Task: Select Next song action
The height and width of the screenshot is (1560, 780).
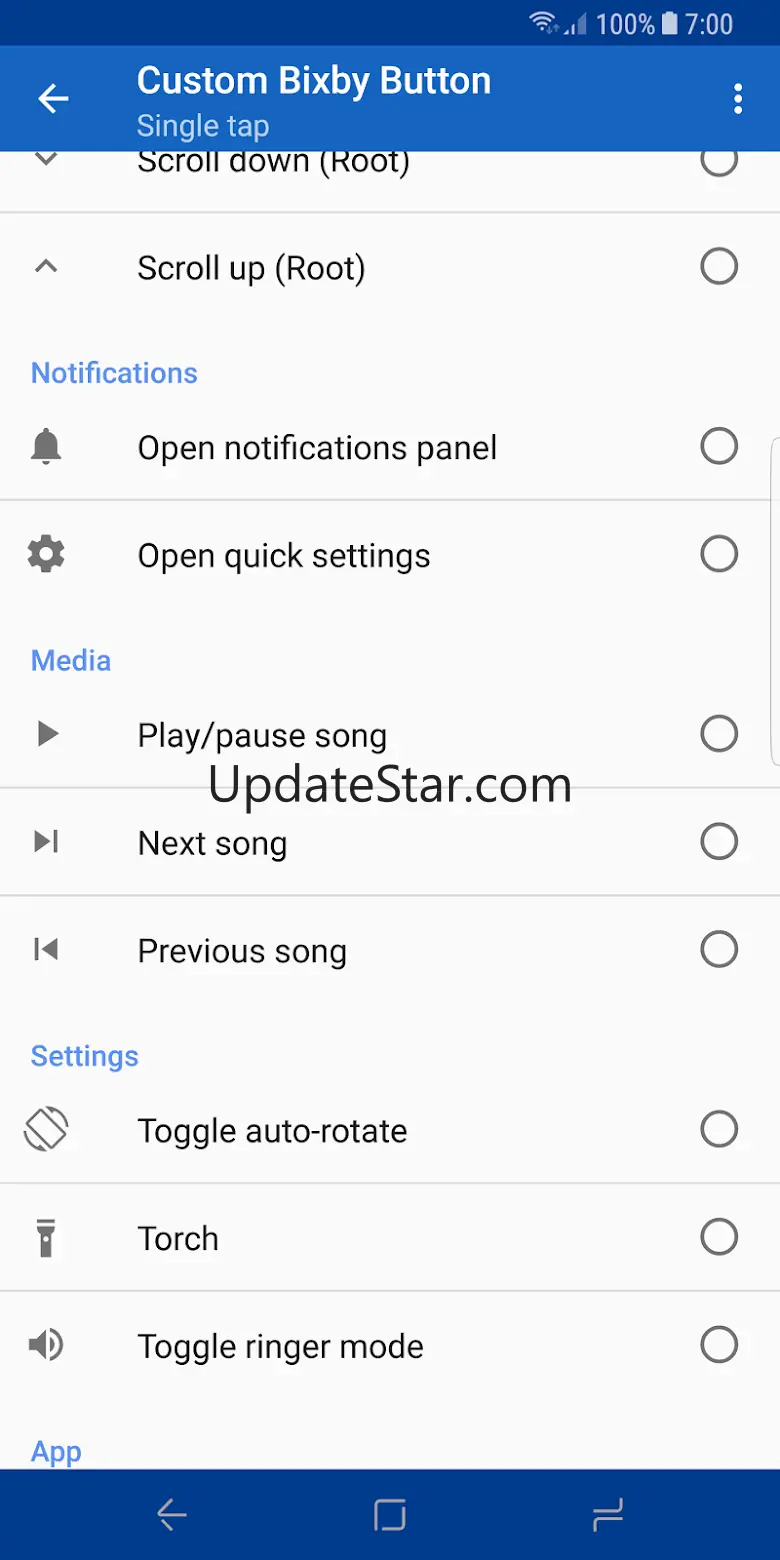Action: [x=718, y=842]
